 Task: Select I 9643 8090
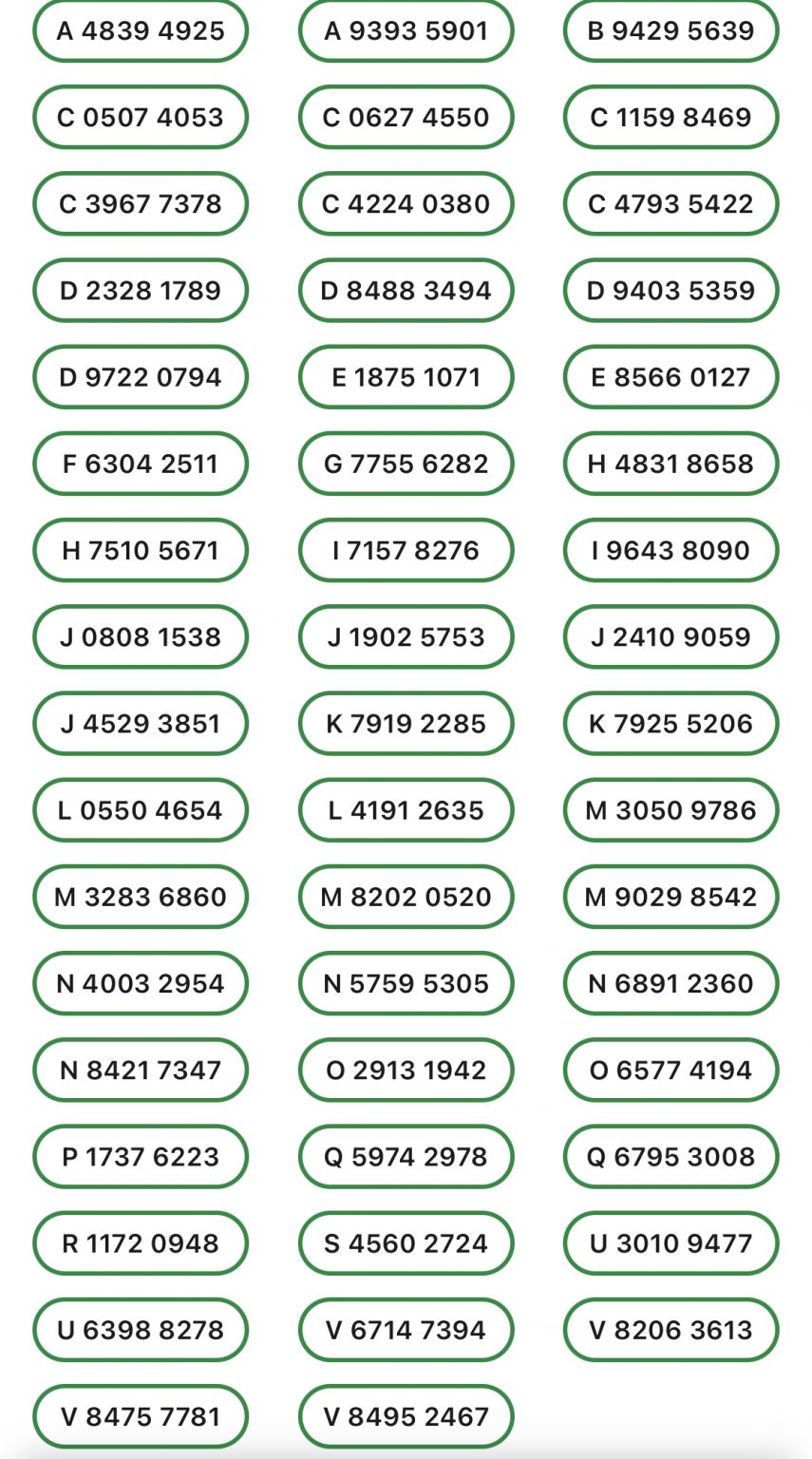[671, 549]
